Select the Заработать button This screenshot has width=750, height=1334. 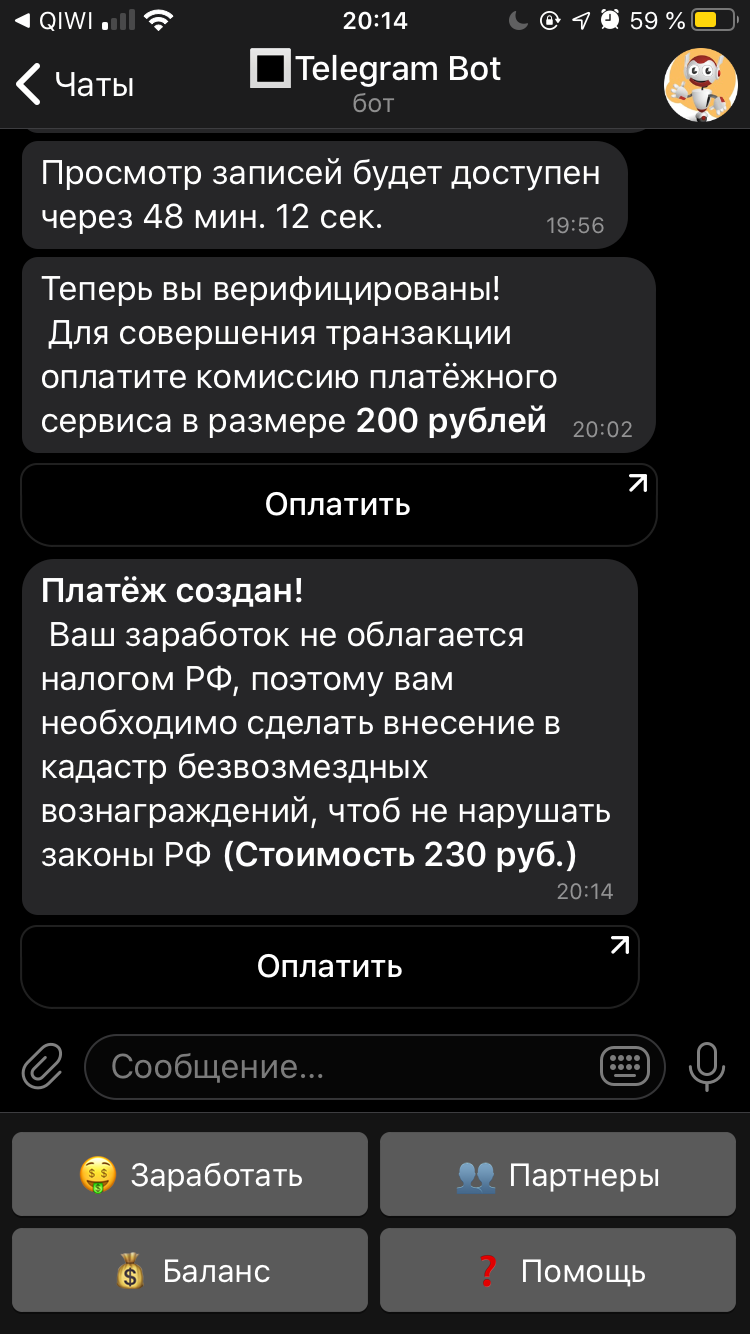pyautogui.click(x=190, y=1174)
